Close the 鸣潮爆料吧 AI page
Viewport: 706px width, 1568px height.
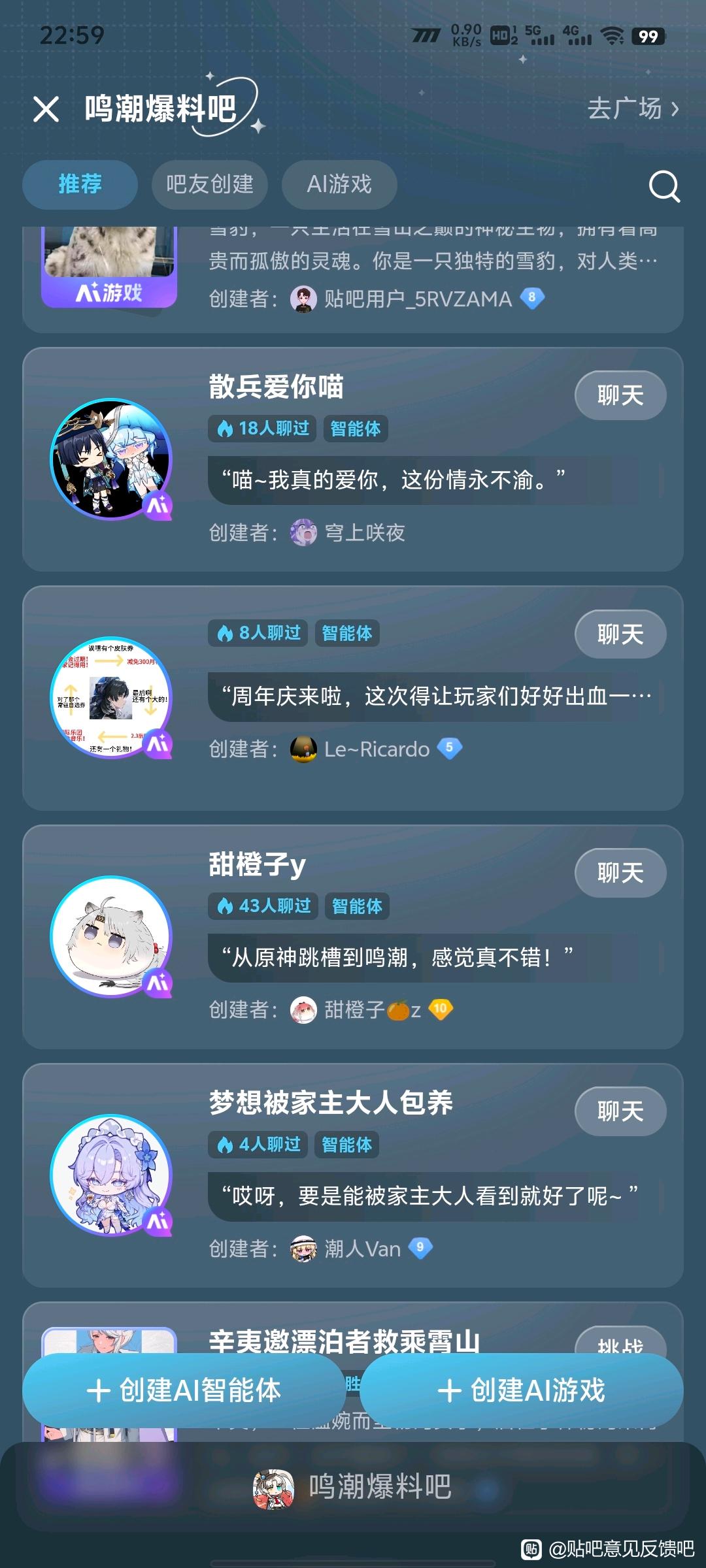coord(46,109)
